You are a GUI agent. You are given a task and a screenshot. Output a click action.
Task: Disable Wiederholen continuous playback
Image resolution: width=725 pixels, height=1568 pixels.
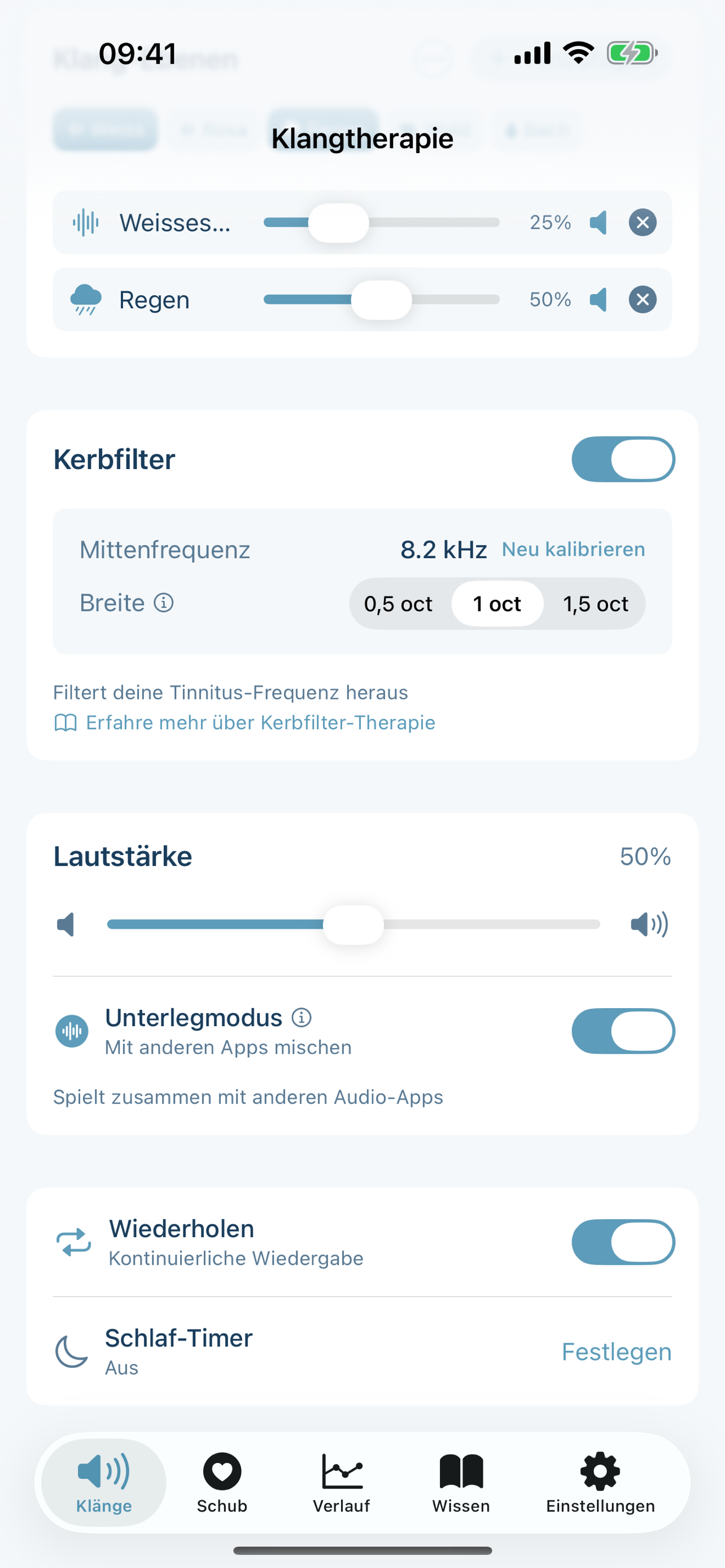(622, 1242)
